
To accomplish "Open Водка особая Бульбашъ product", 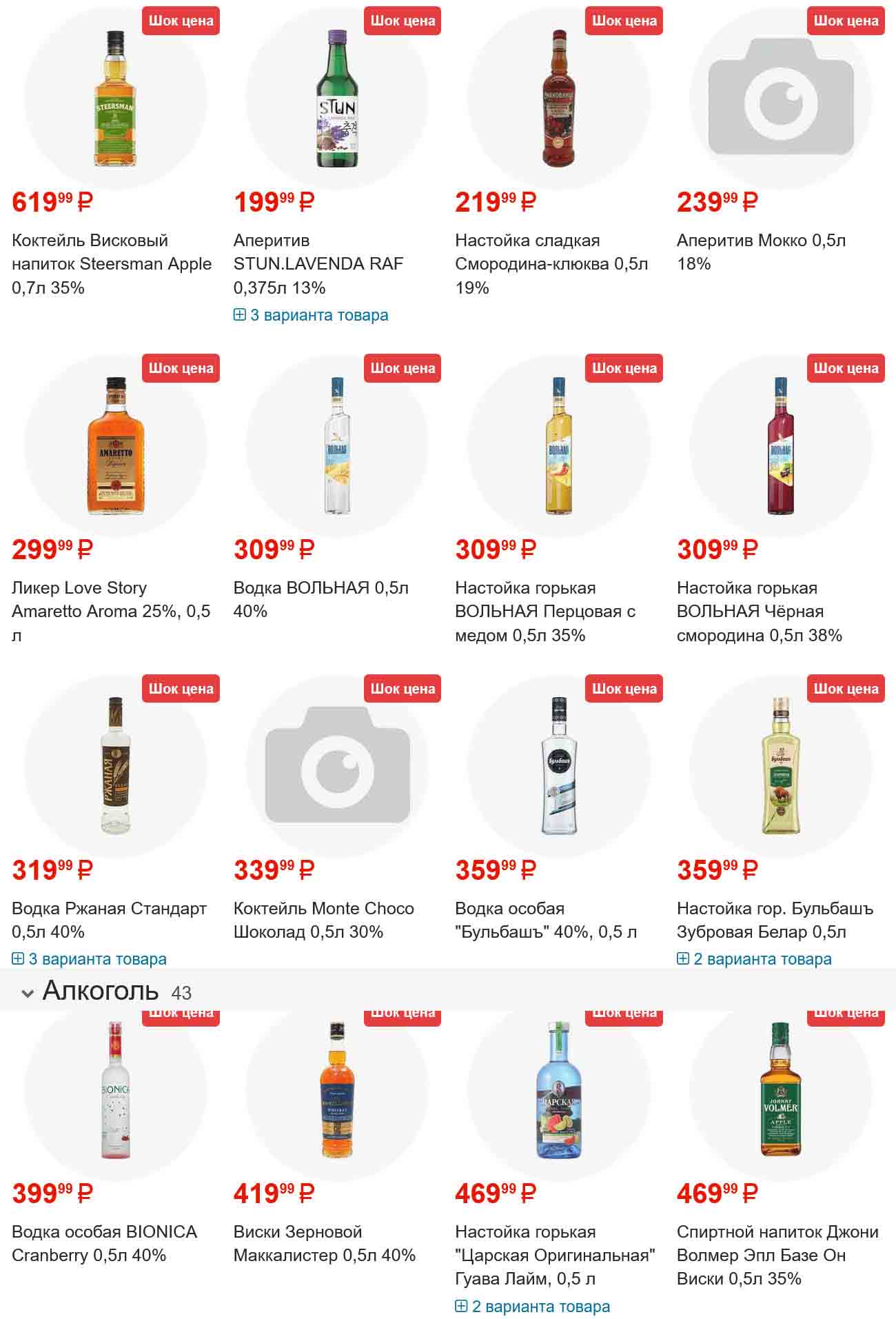I will (544, 920).
